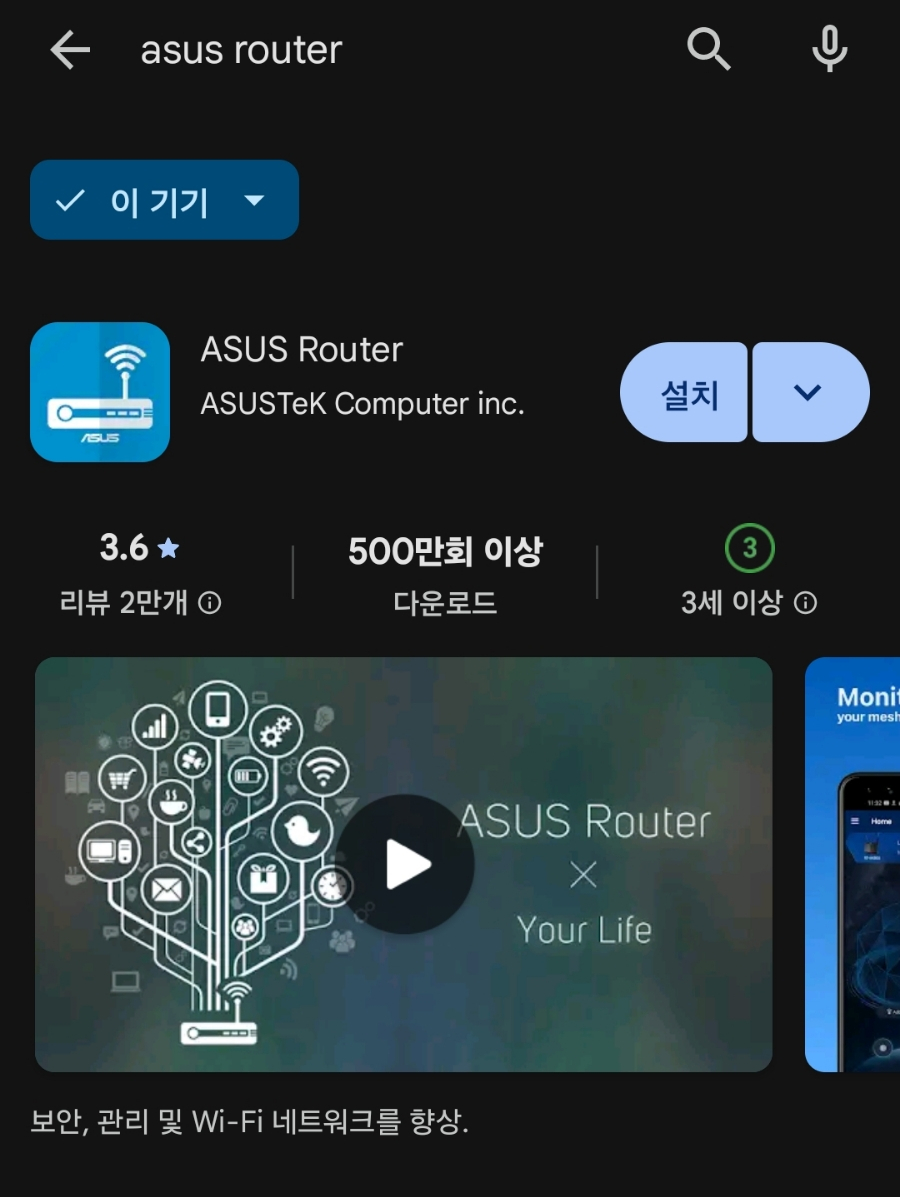This screenshot has width=900, height=1197.
Task: Start voice search with the microphone
Action: point(830,49)
